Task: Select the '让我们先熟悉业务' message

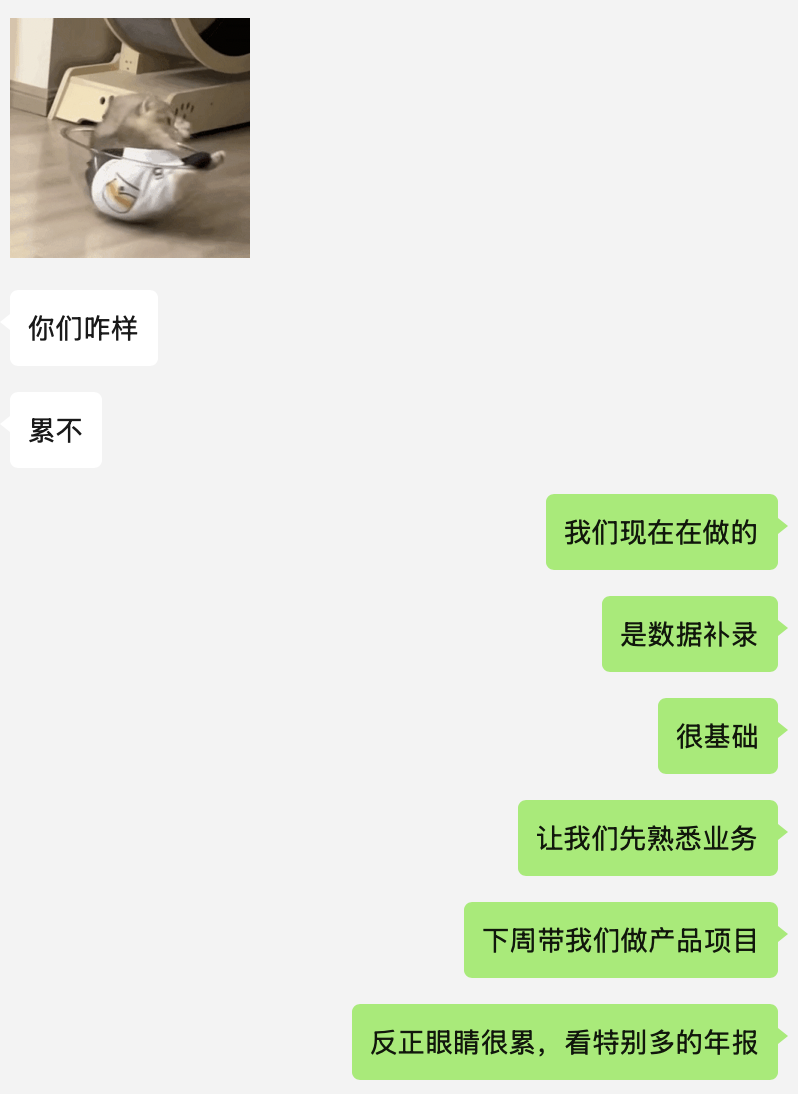Action: (x=647, y=838)
